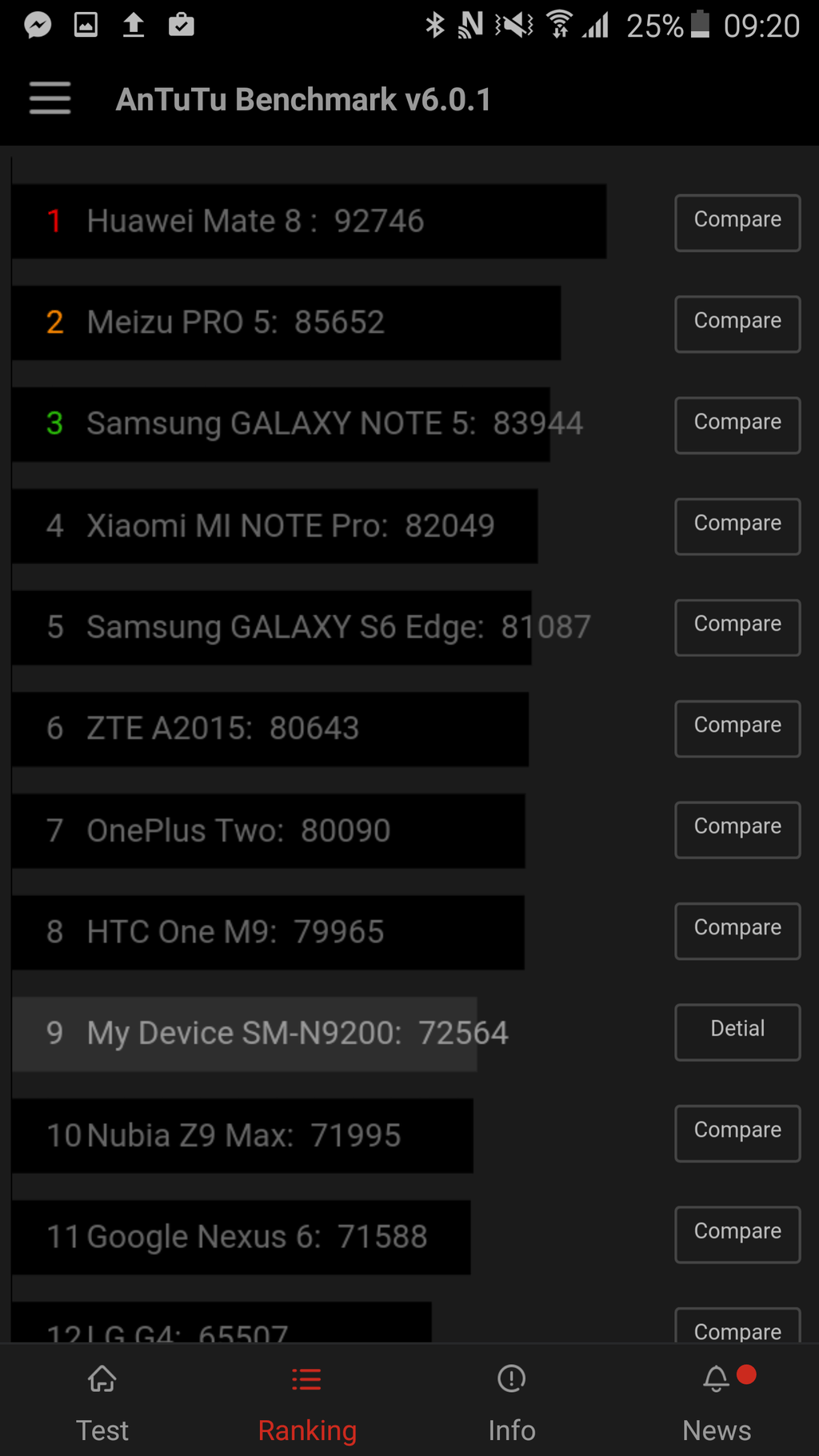Open the hamburger drawer menu
This screenshot has height=1456, width=819.
pyautogui.click(x=50, y=98)
